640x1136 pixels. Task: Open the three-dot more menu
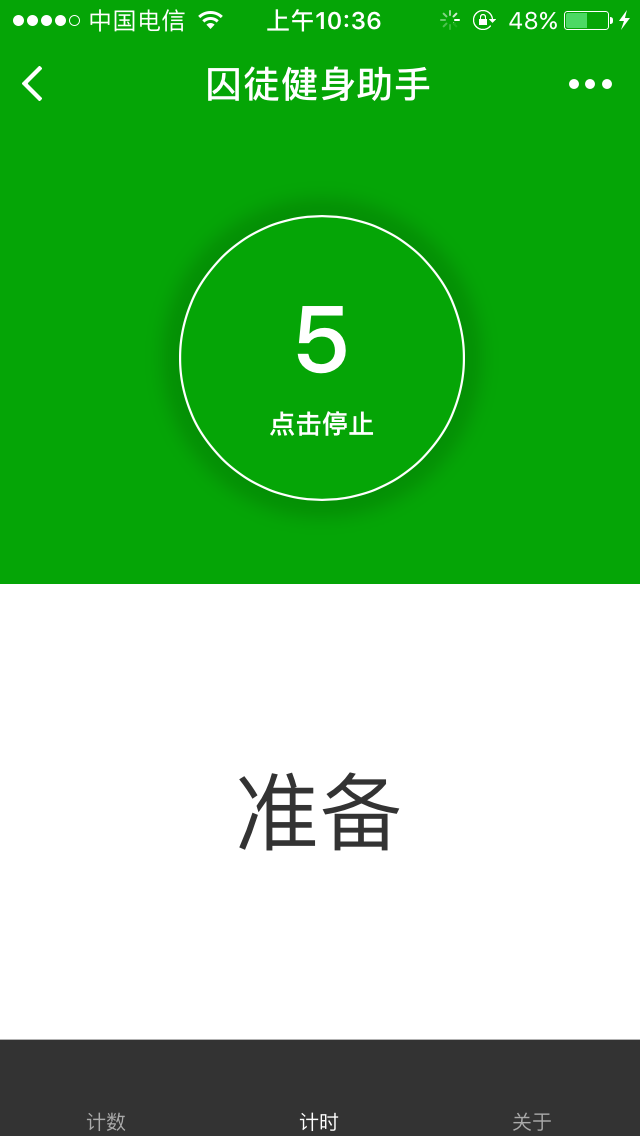tap(590, 84)
